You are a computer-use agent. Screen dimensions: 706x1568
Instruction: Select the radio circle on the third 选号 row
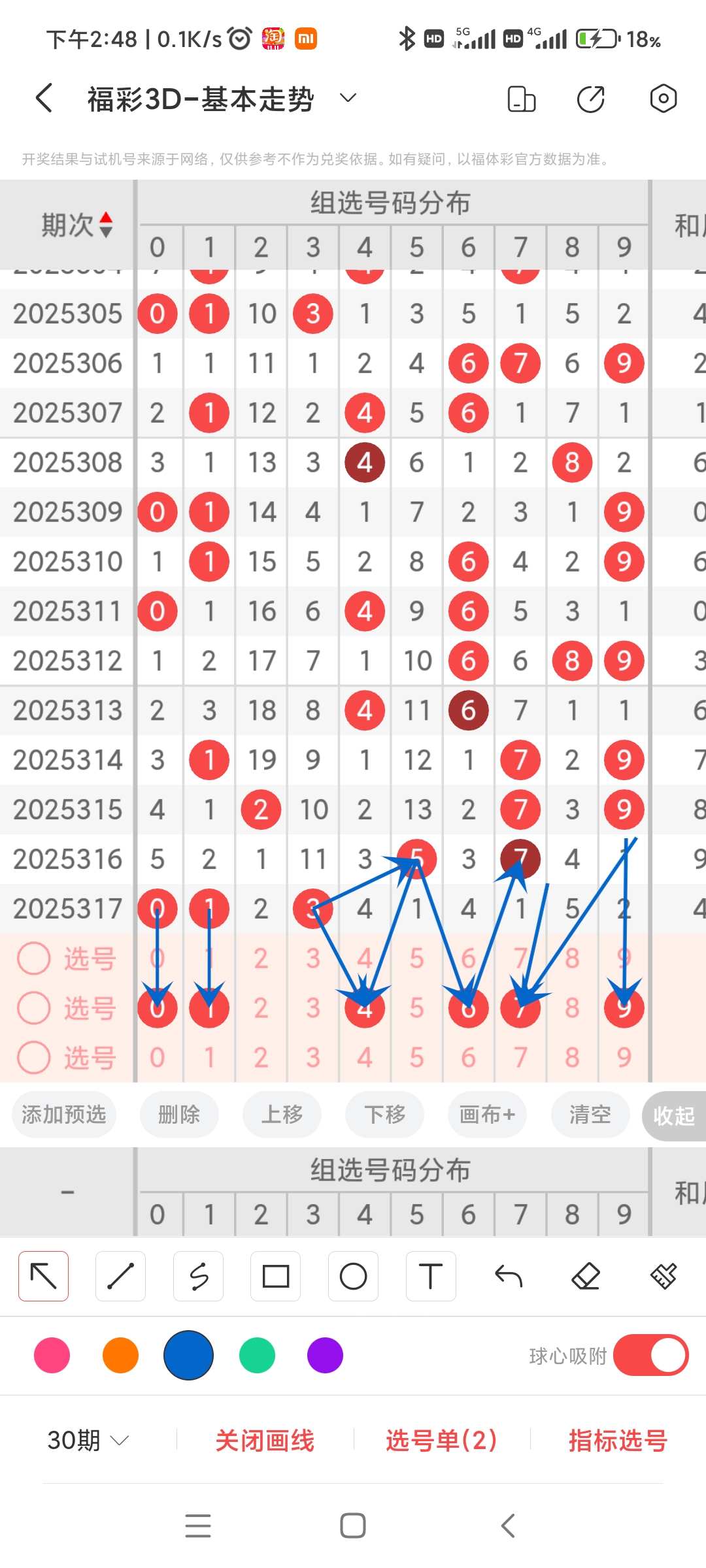tap(34, 1057)
